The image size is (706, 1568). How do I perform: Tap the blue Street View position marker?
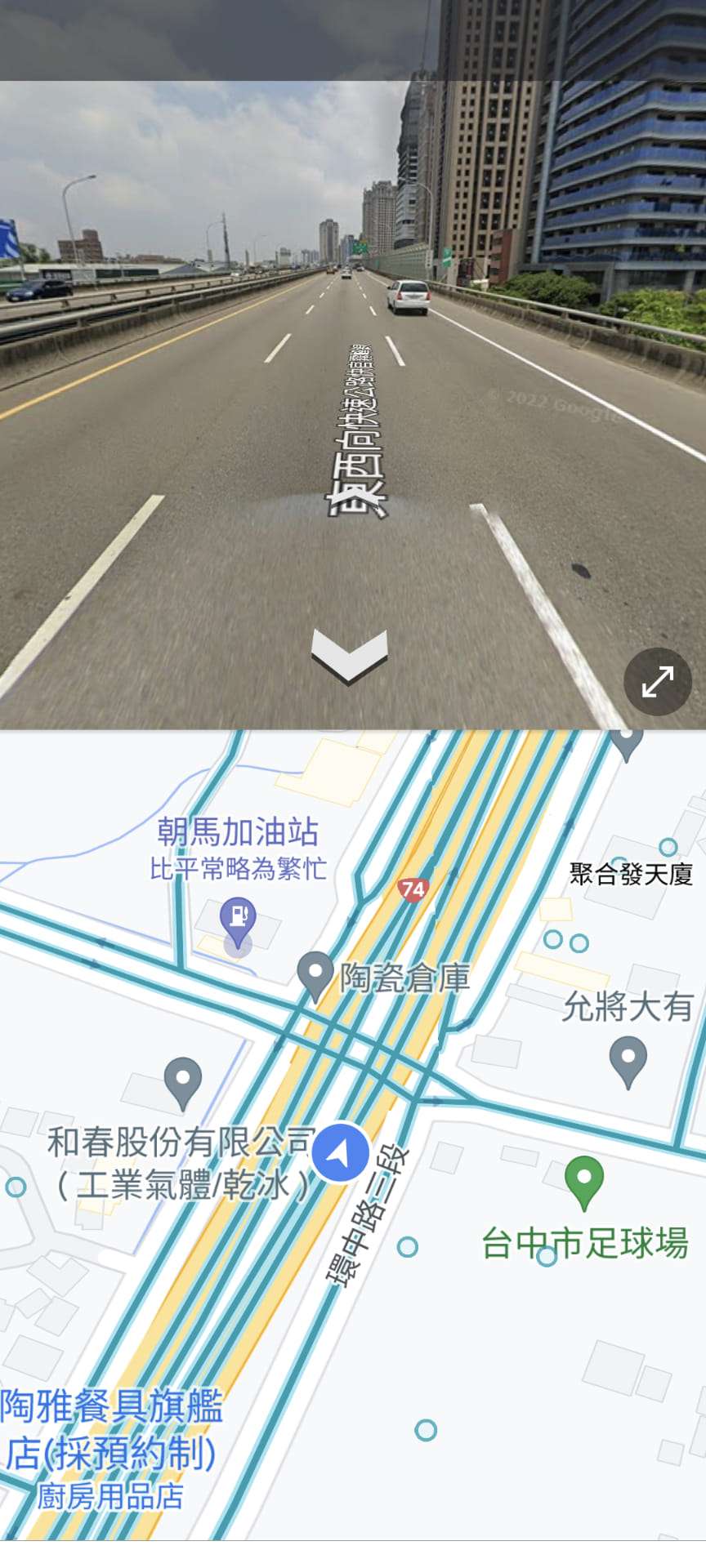click(x=341, y=1152)
